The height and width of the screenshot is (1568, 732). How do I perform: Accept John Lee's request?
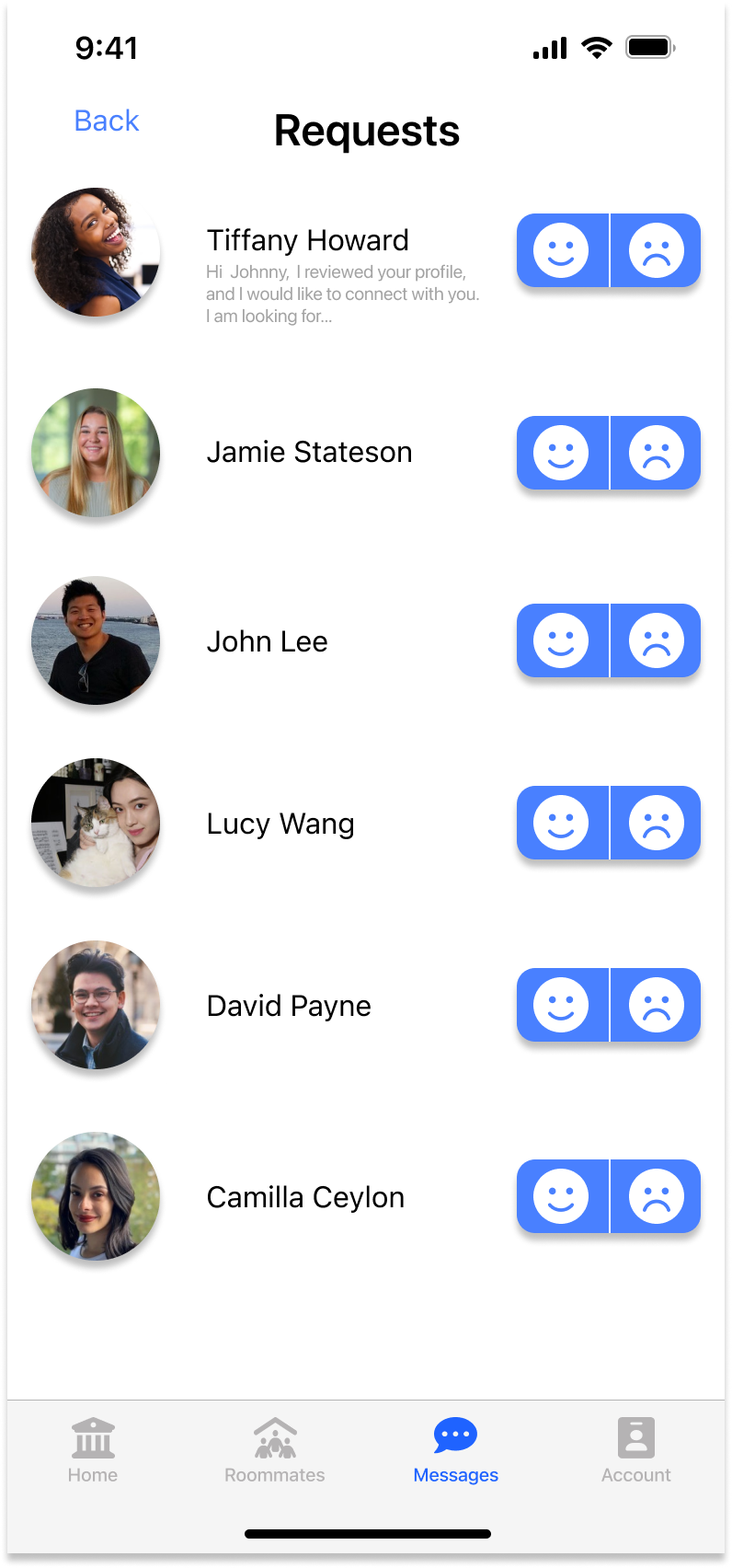562,640
